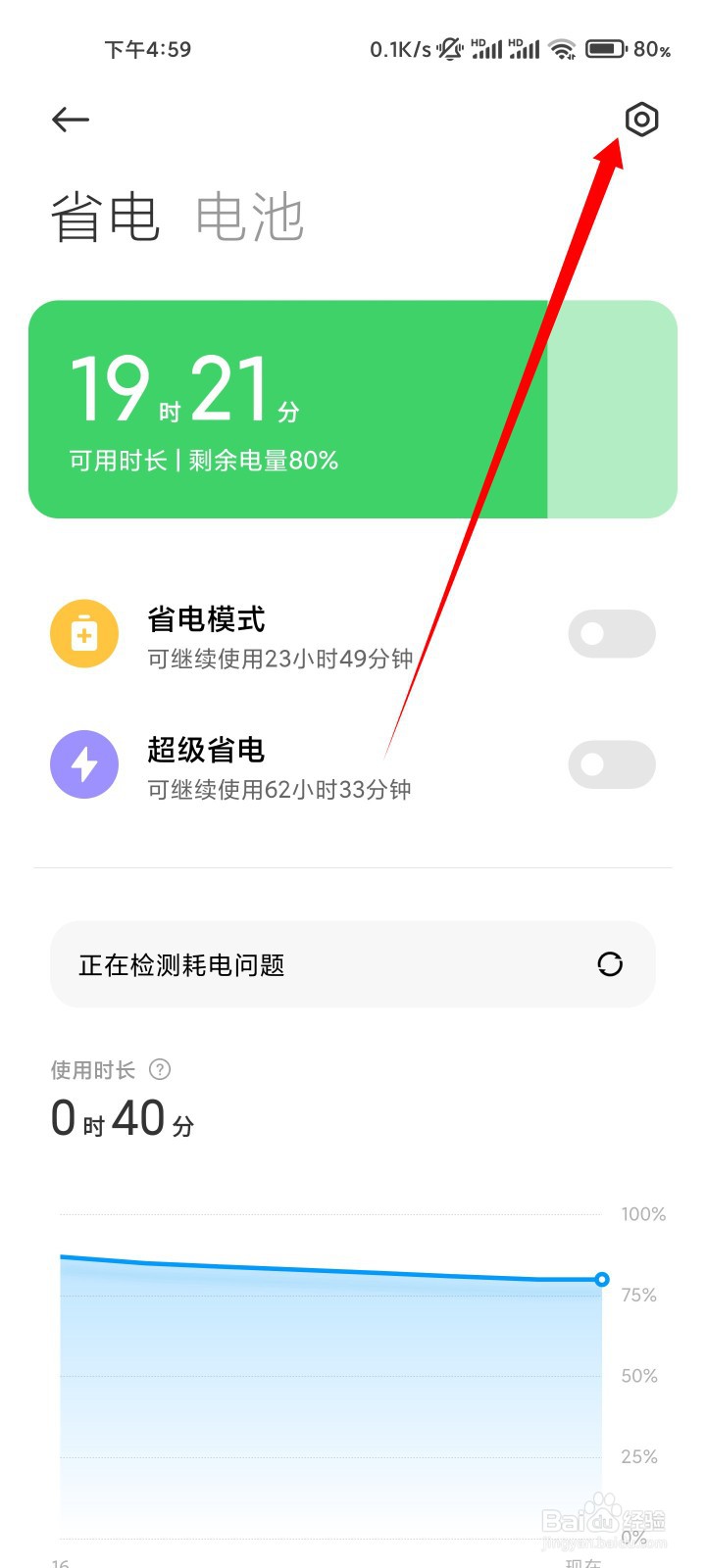The height and width of the screenshot is (1568, 706).
Task: Open 超级省电 remaining time details
Action: pyautogui.click(x=277, y=788)
